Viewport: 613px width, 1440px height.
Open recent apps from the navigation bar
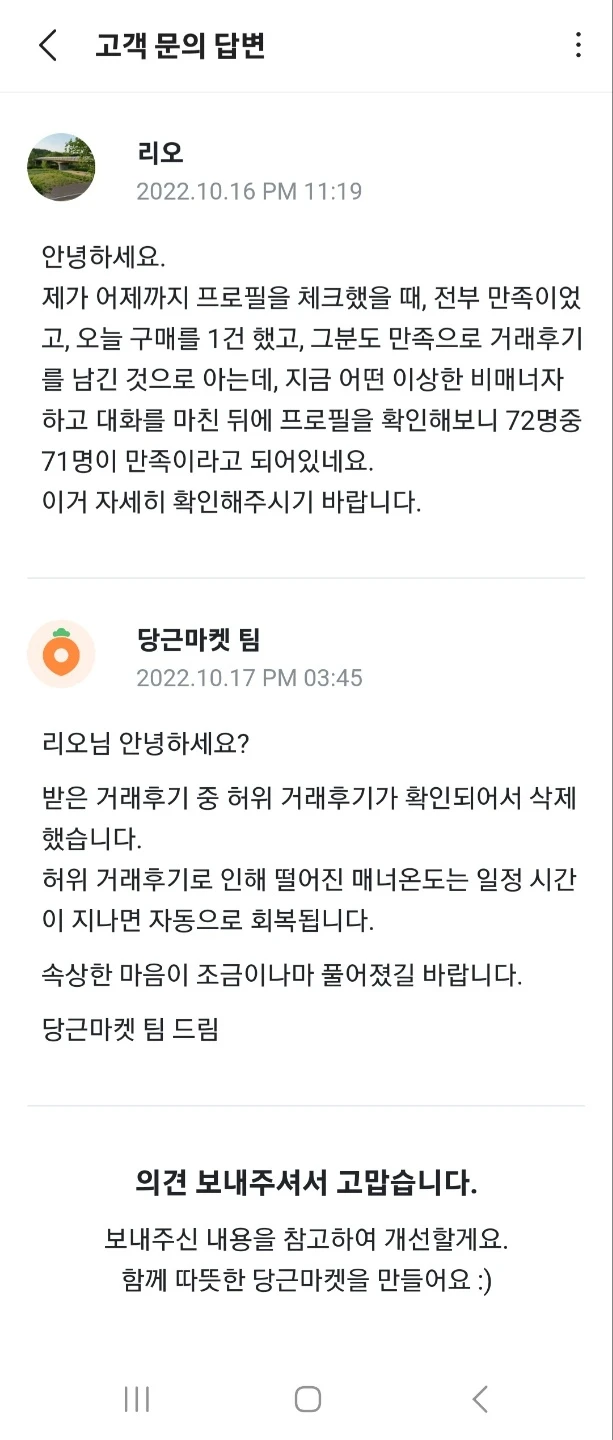[x=137, y=1399]
